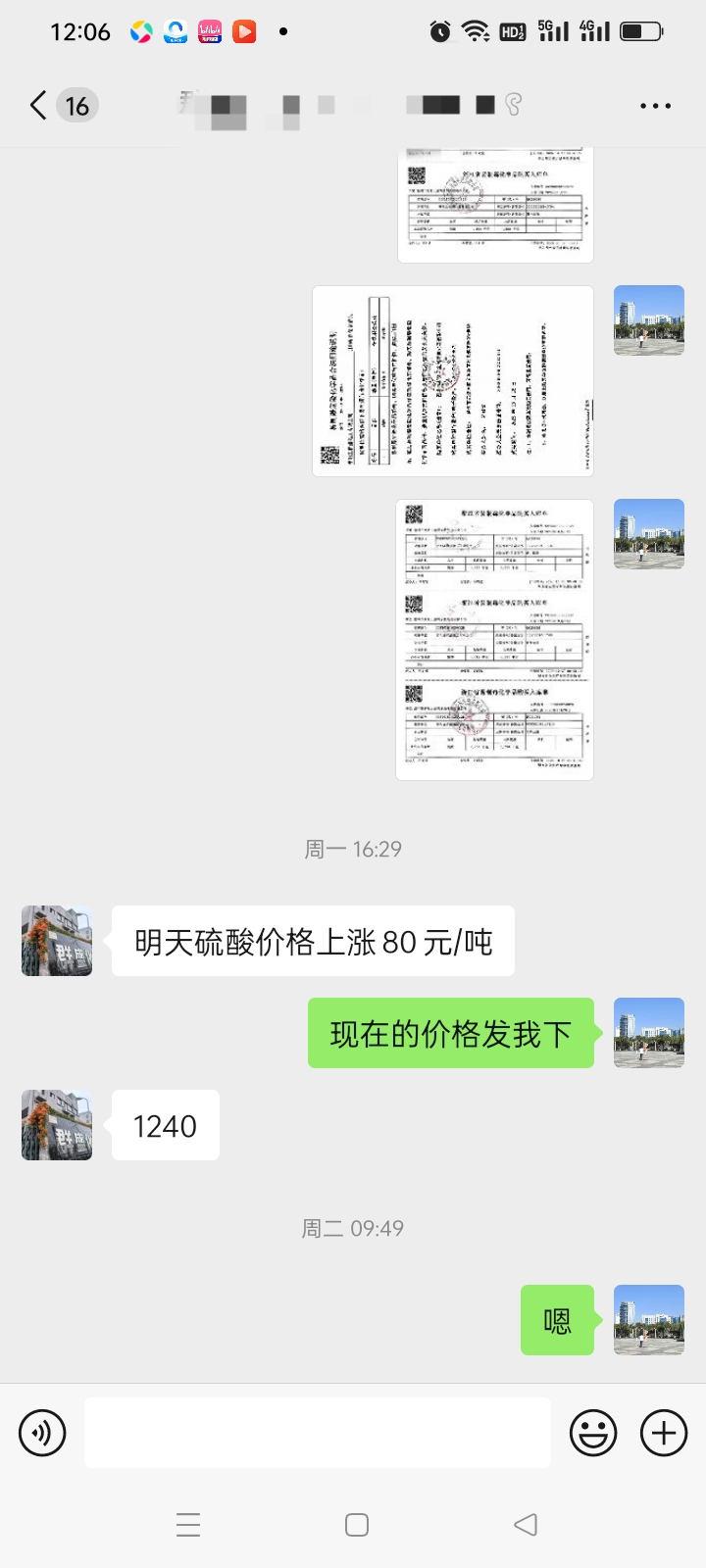Tap the message text field

coord(318,1433)
